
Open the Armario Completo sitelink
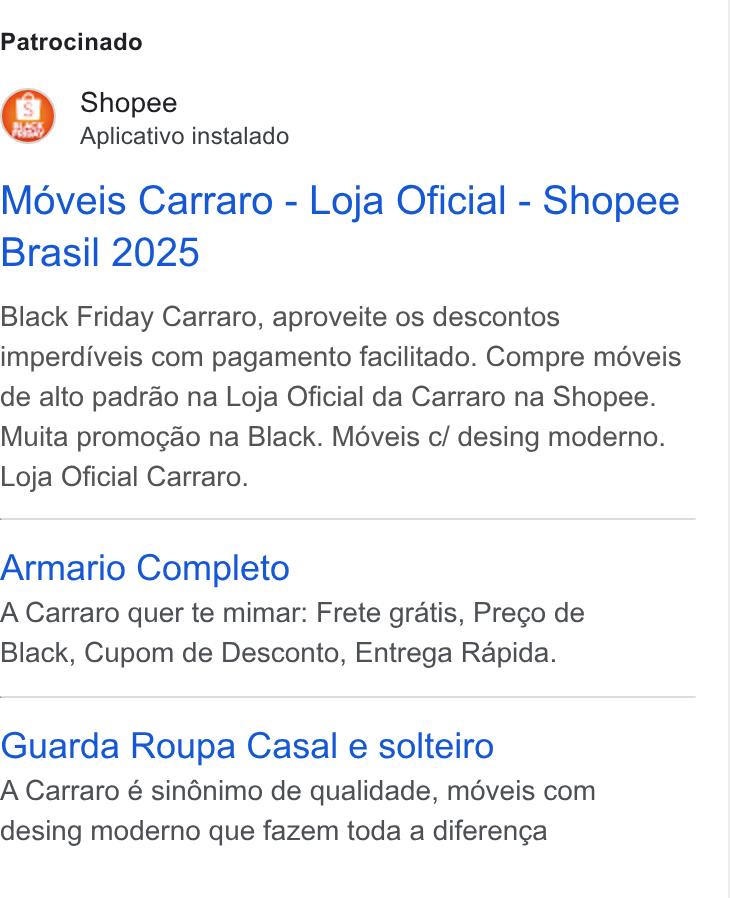(145, 568)
